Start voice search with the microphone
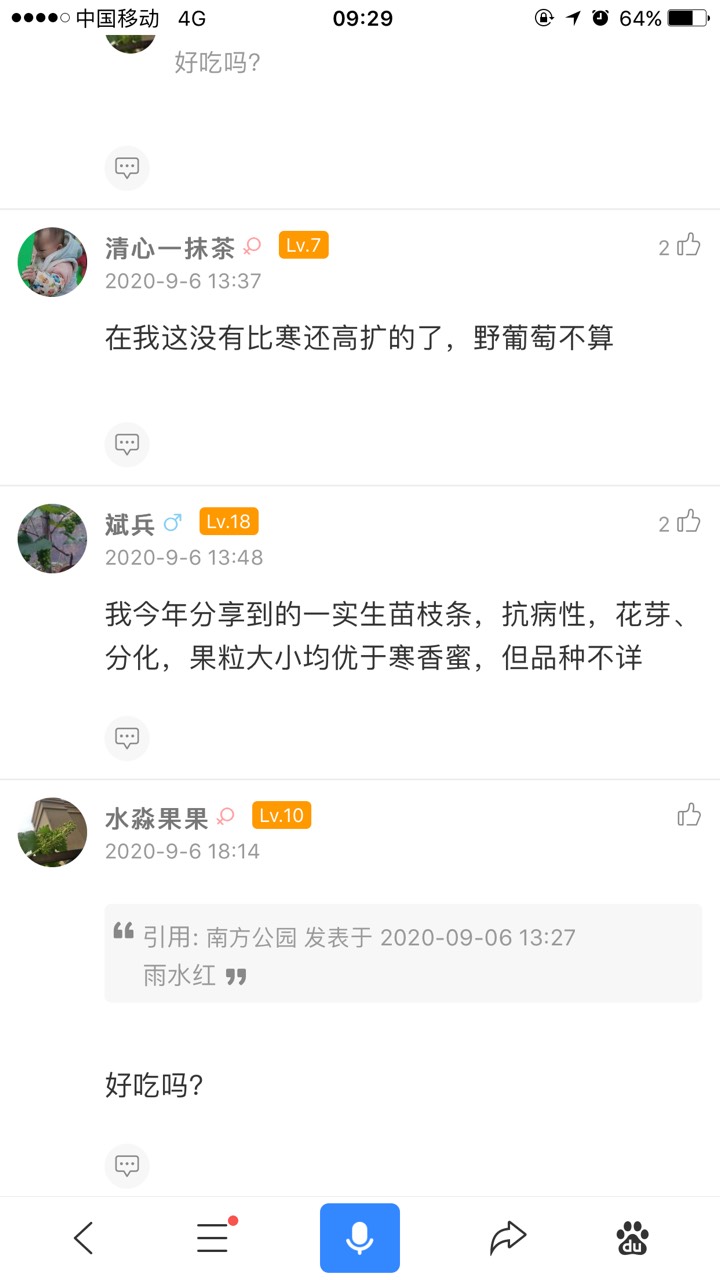This screenshot has width=720, height=1280. (360, 1238)
